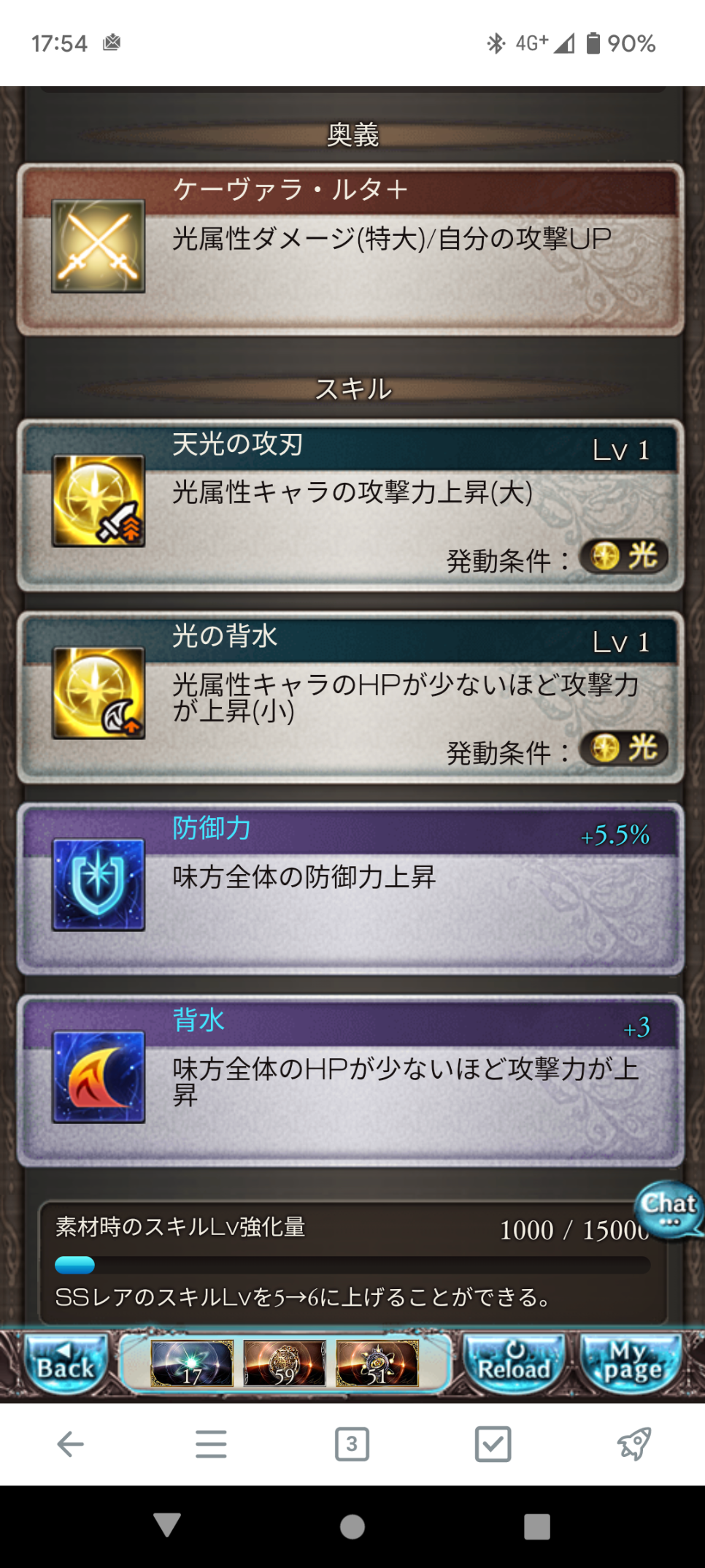Open the shortcut thumbnail numbered 59
Screen dimensions: 705x1568
pyautogui.click(x=285, y=1363)
